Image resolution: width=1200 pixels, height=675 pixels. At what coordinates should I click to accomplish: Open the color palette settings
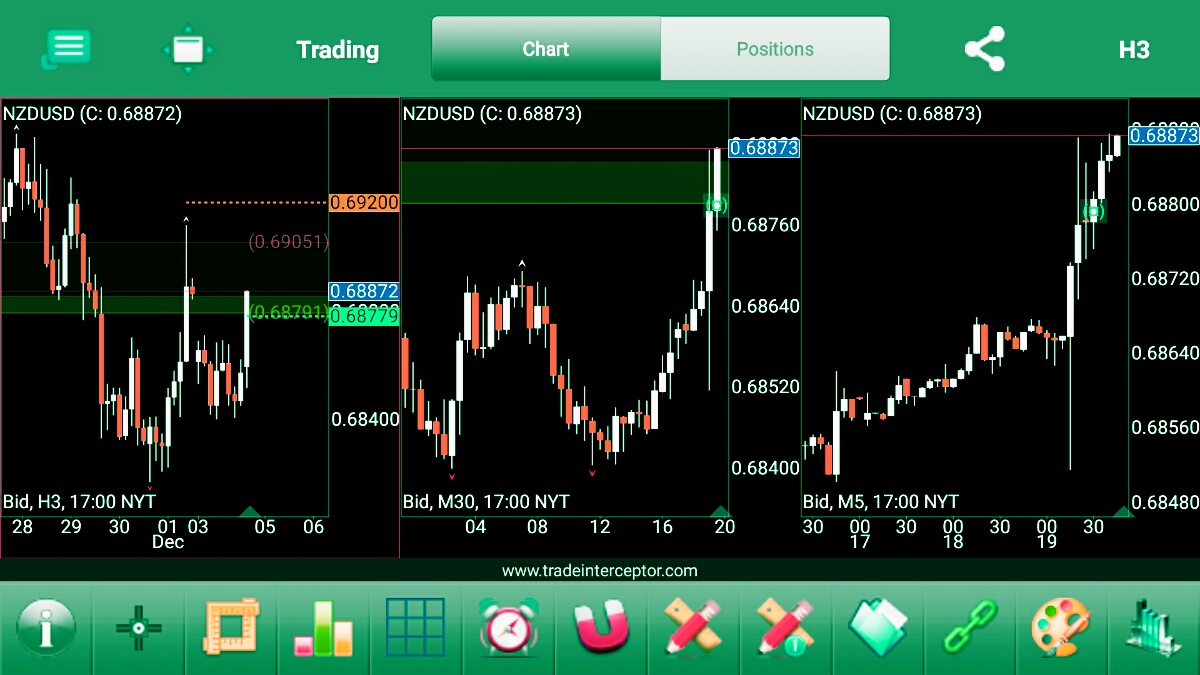(1061, 629)
